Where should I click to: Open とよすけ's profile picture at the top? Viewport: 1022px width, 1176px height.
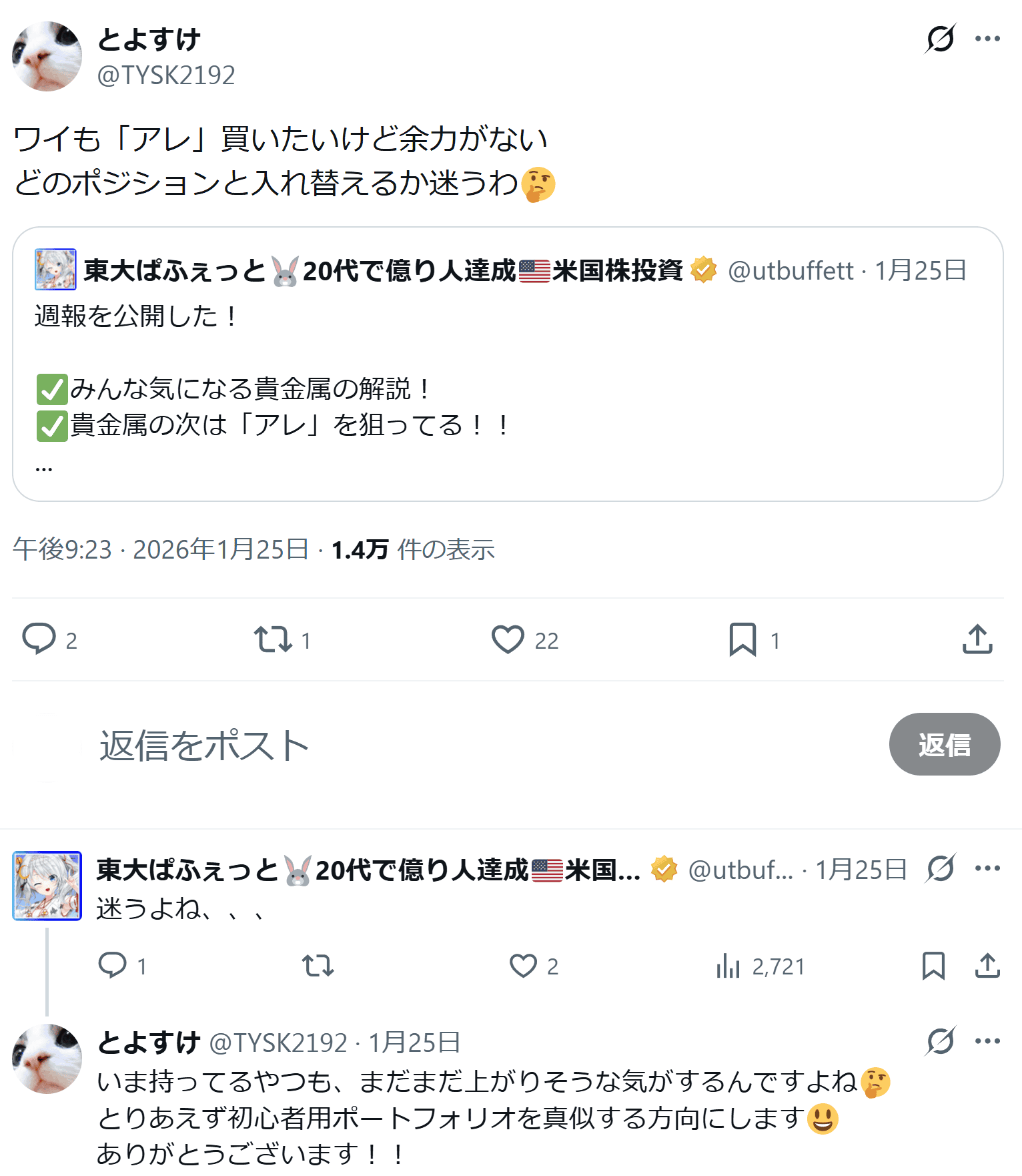point(47,57)
